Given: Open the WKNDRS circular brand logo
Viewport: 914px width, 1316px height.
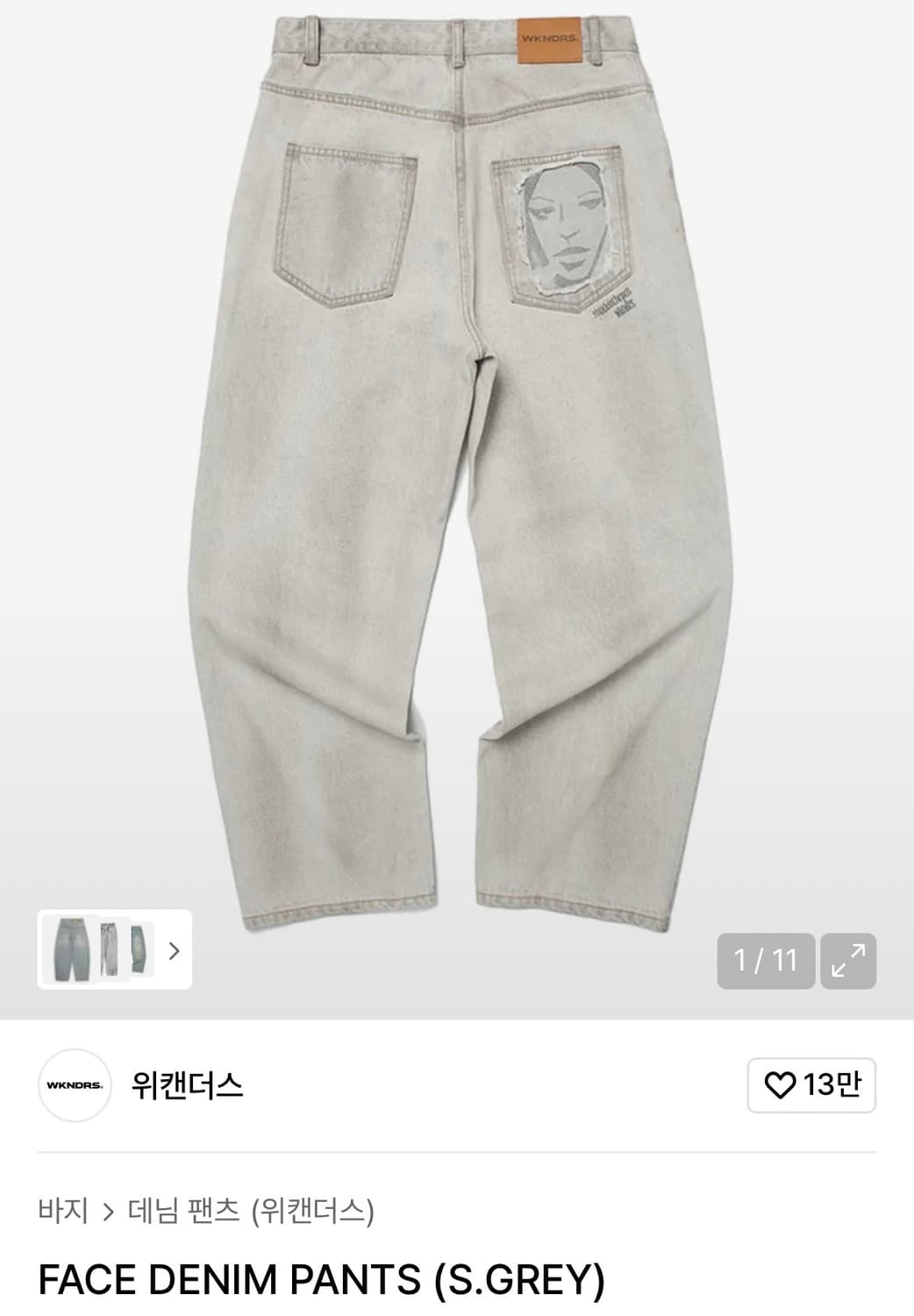Looking at the screenshot, I should point(77,1085).
